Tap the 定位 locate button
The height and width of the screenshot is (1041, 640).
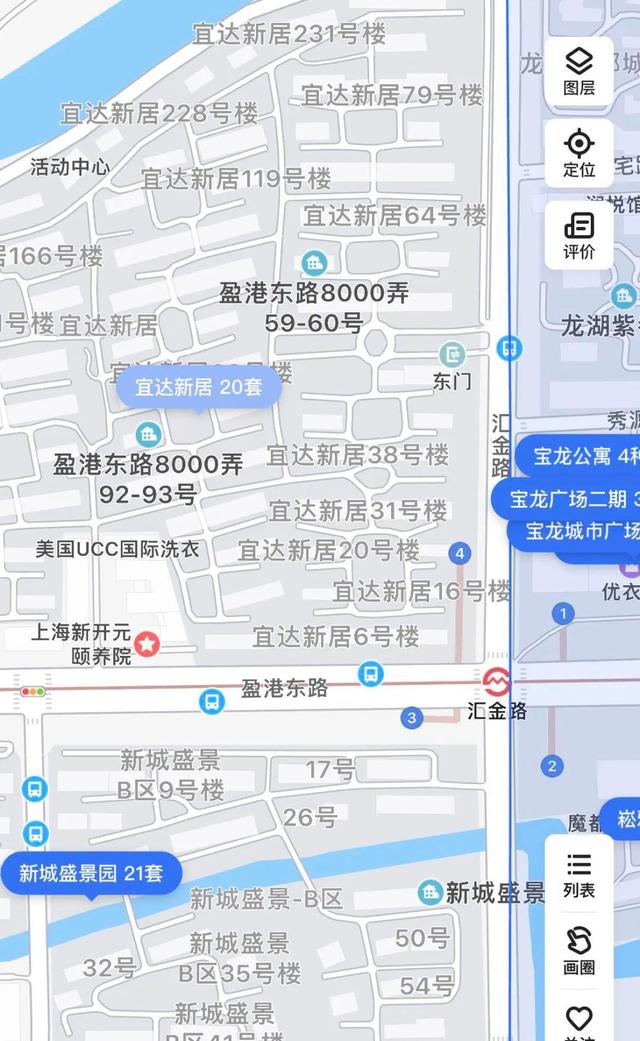point(579,153)
